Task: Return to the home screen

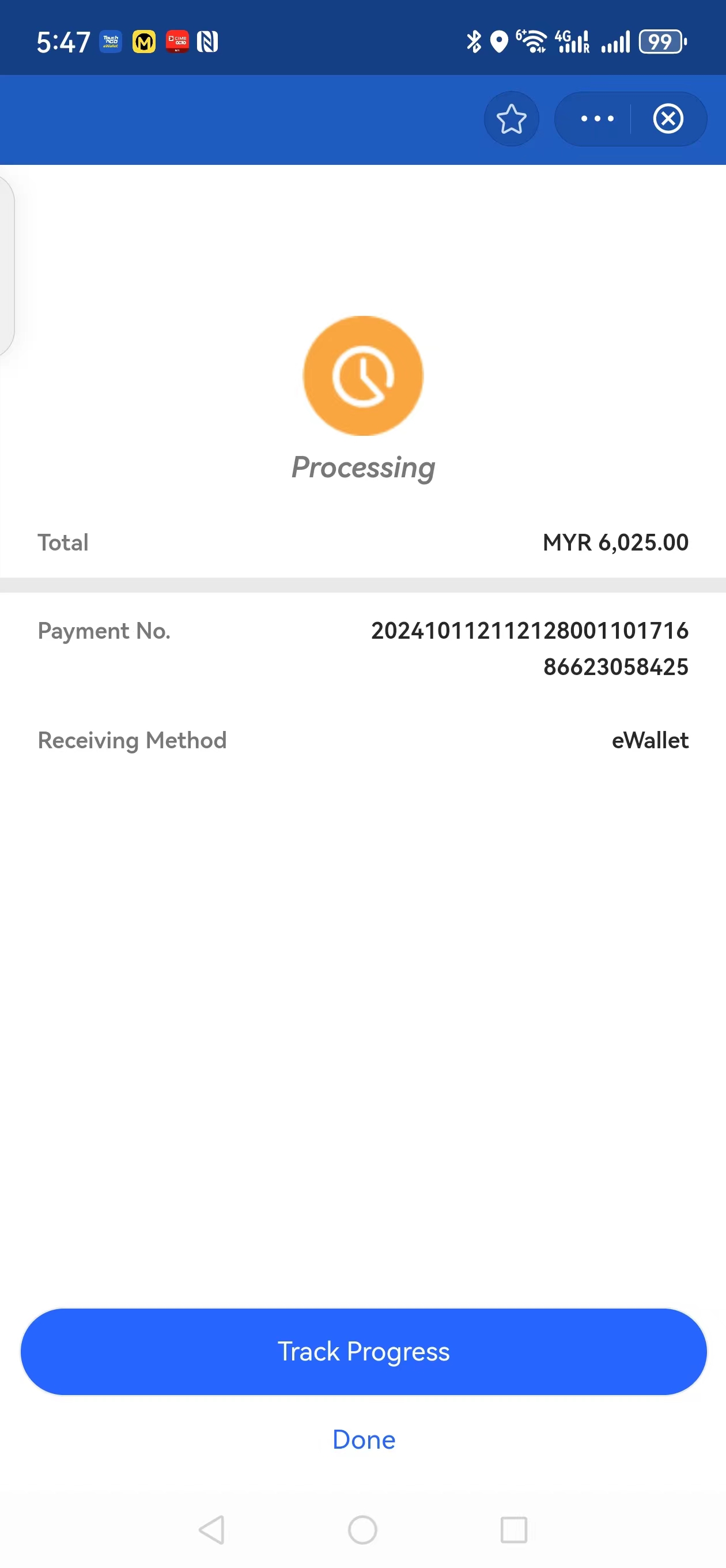Action: [x=362, y=1529]
